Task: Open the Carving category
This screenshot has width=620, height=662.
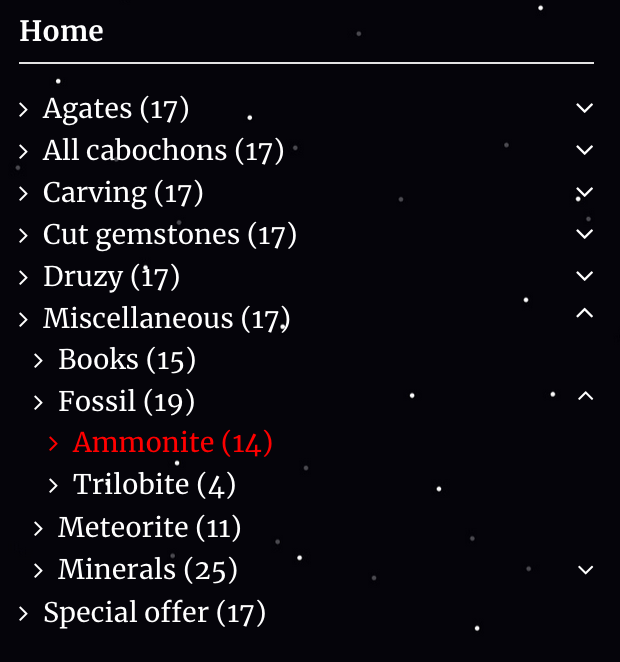Action: pyautogui.click(x=122, y=192)
